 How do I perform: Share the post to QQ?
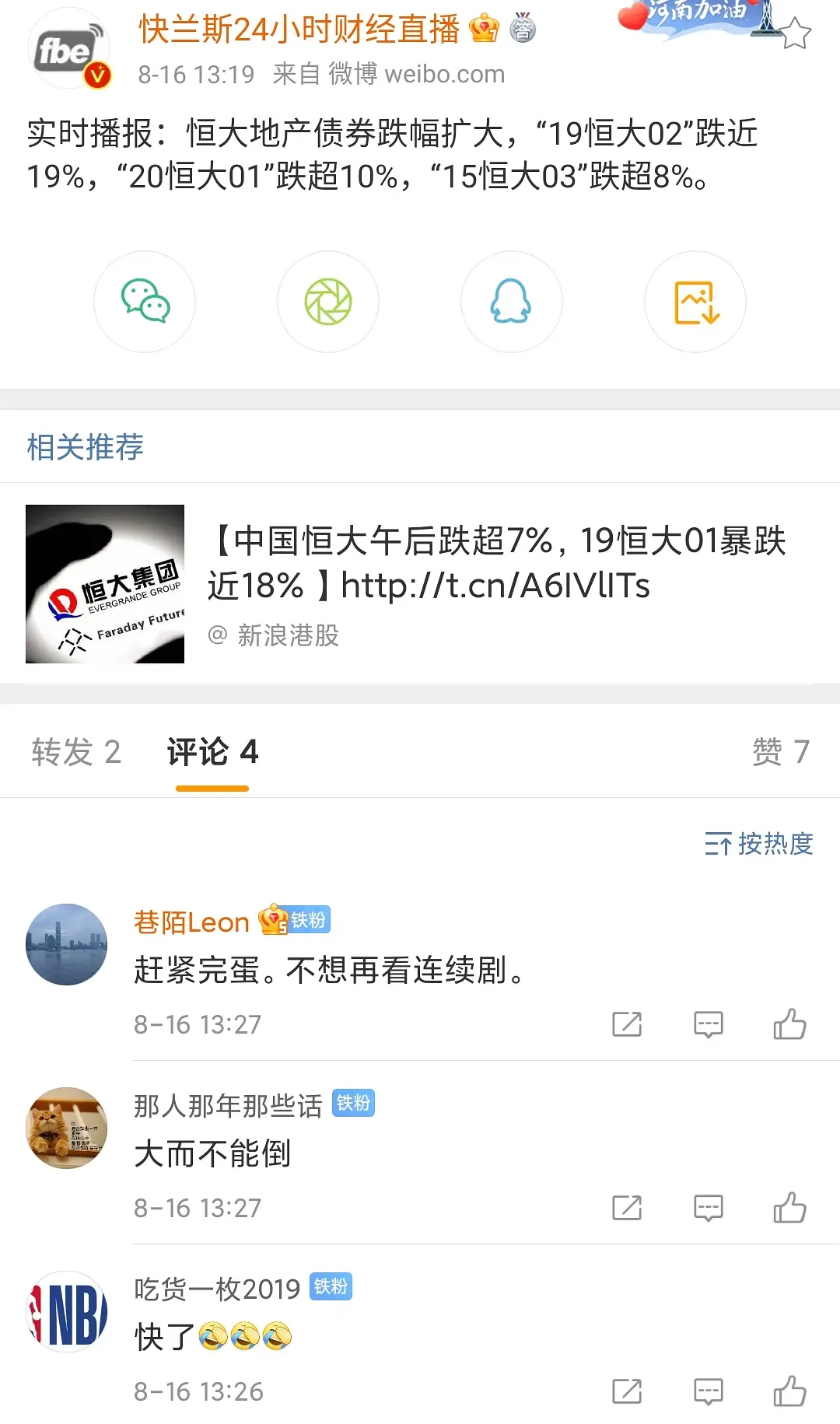click(511, 302)
